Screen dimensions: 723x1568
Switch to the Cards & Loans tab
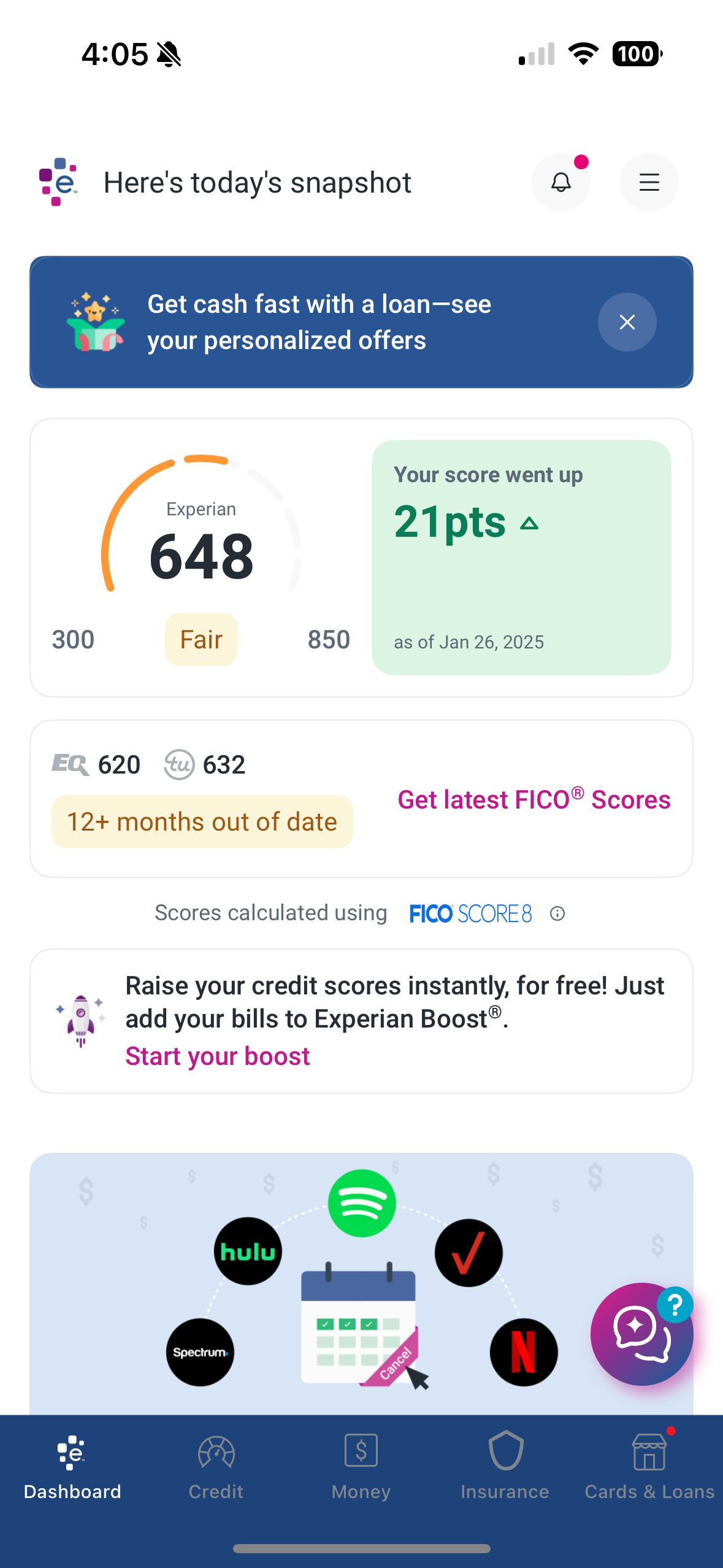click(649, 1467)
